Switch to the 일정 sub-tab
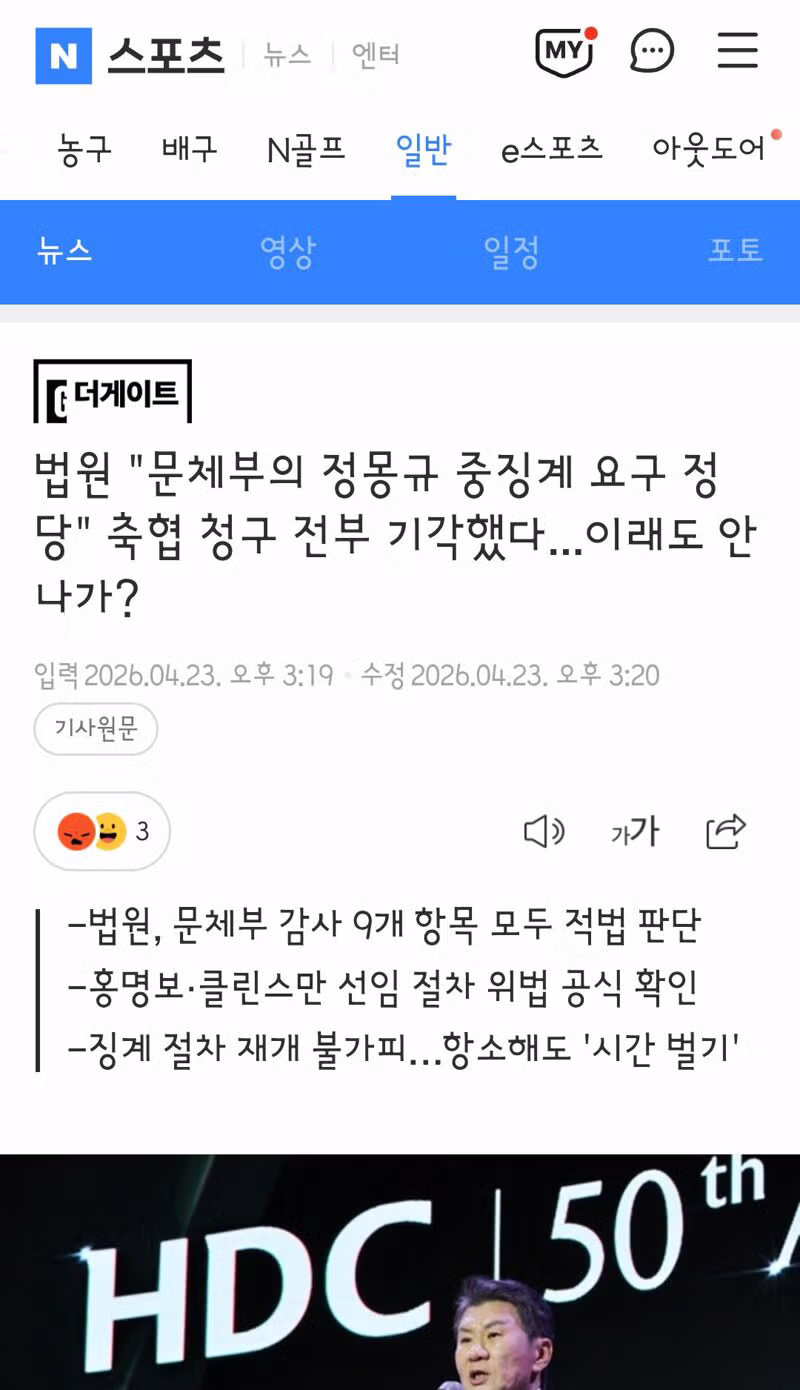Viewport: 800px width, 1390px height. pos(511,251)
